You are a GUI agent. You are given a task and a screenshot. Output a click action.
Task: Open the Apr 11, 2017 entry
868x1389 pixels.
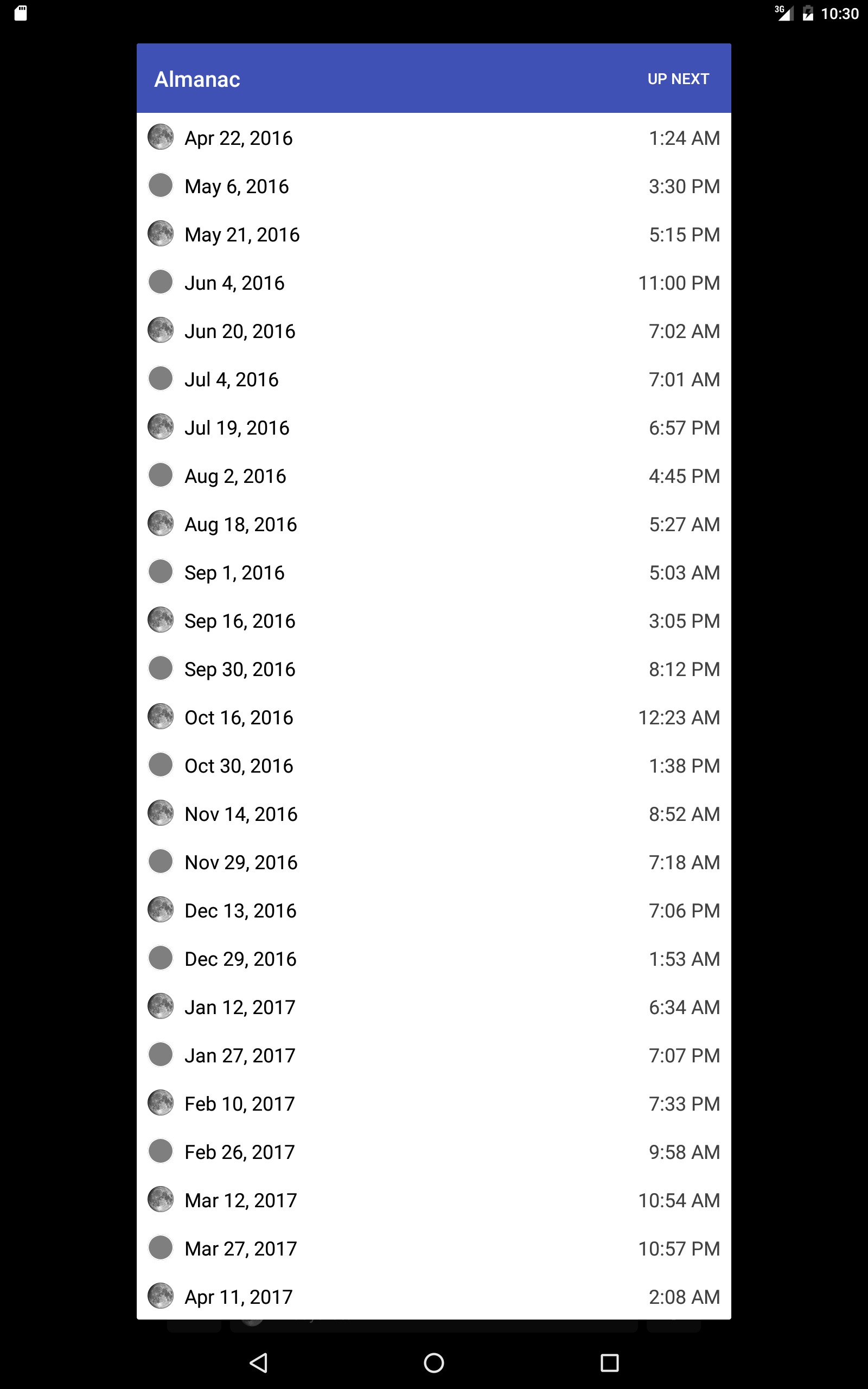pyautogui.click(x=433, y=1296)
